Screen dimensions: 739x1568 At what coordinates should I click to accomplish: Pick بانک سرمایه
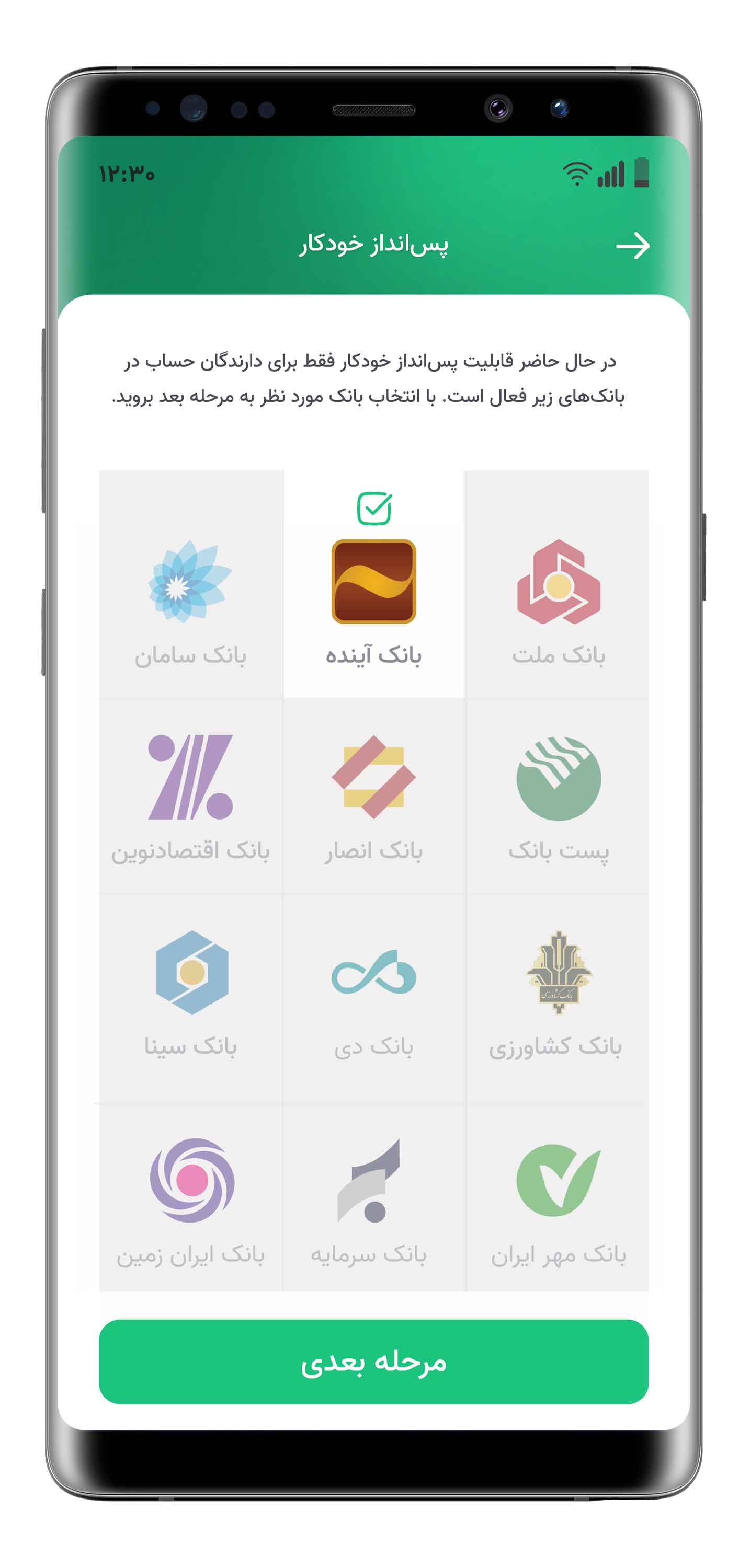coord(373,1198)
